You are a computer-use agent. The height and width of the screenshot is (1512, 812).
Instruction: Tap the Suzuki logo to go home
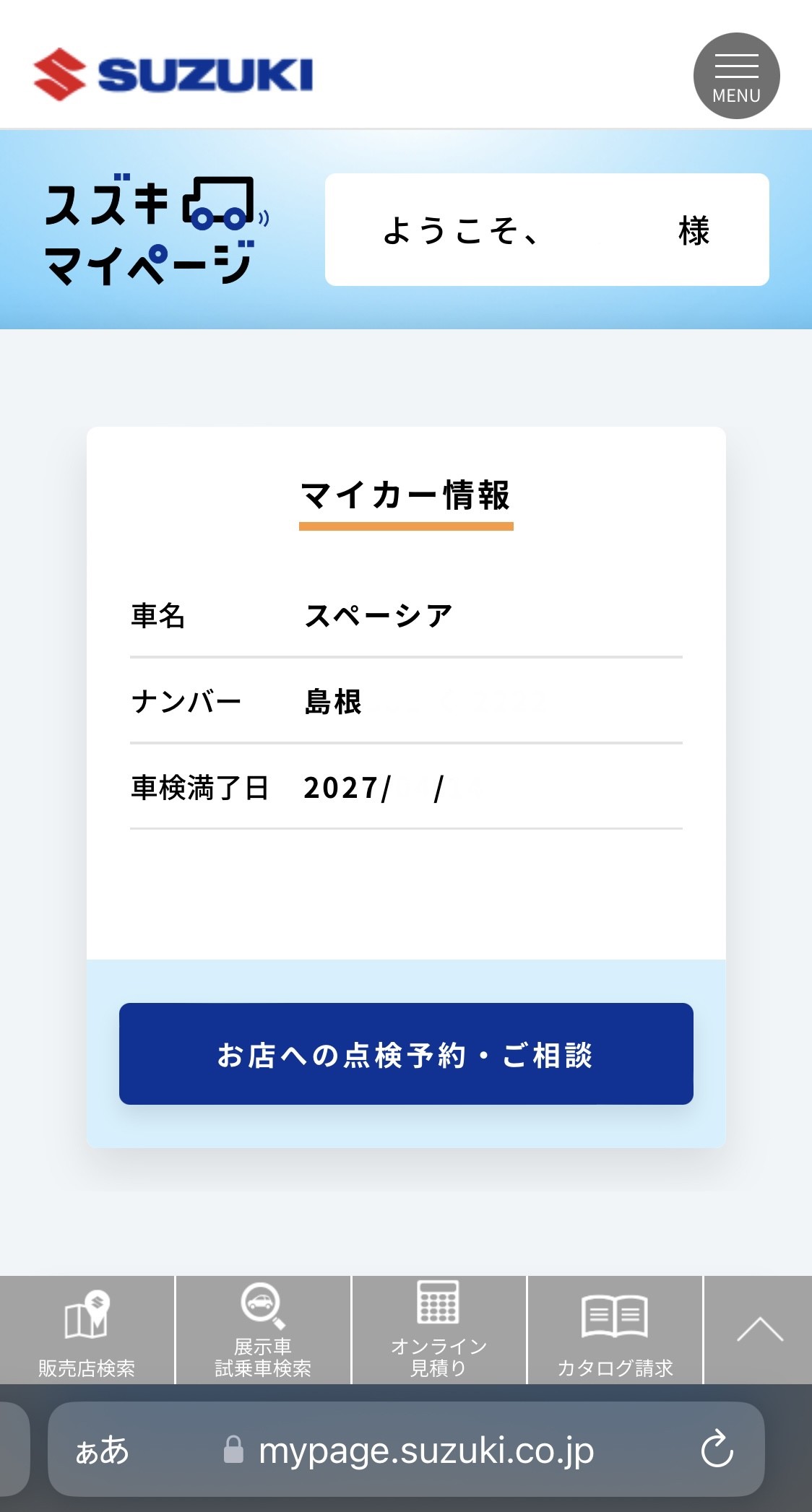click(173, 74)
